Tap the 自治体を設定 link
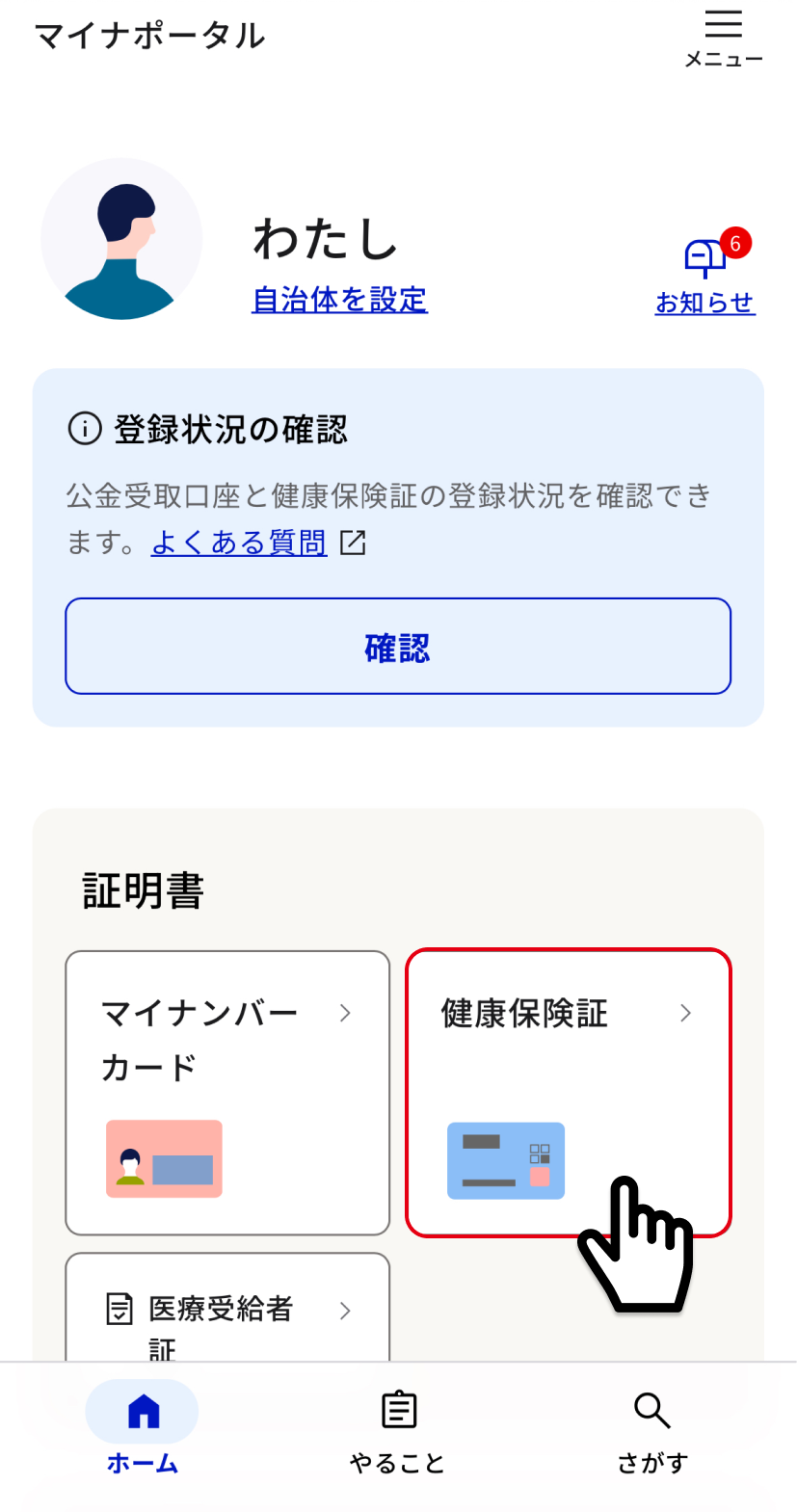Viewport: 797px width, 1512px height. (339, 300)
